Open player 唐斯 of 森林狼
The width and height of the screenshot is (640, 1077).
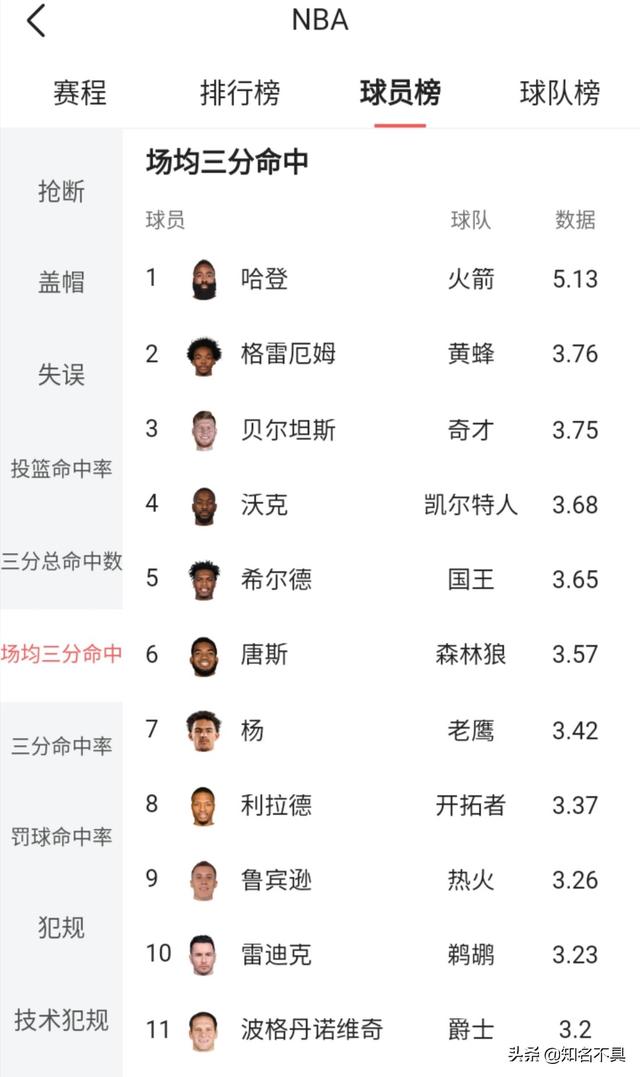tap(264, 655)
